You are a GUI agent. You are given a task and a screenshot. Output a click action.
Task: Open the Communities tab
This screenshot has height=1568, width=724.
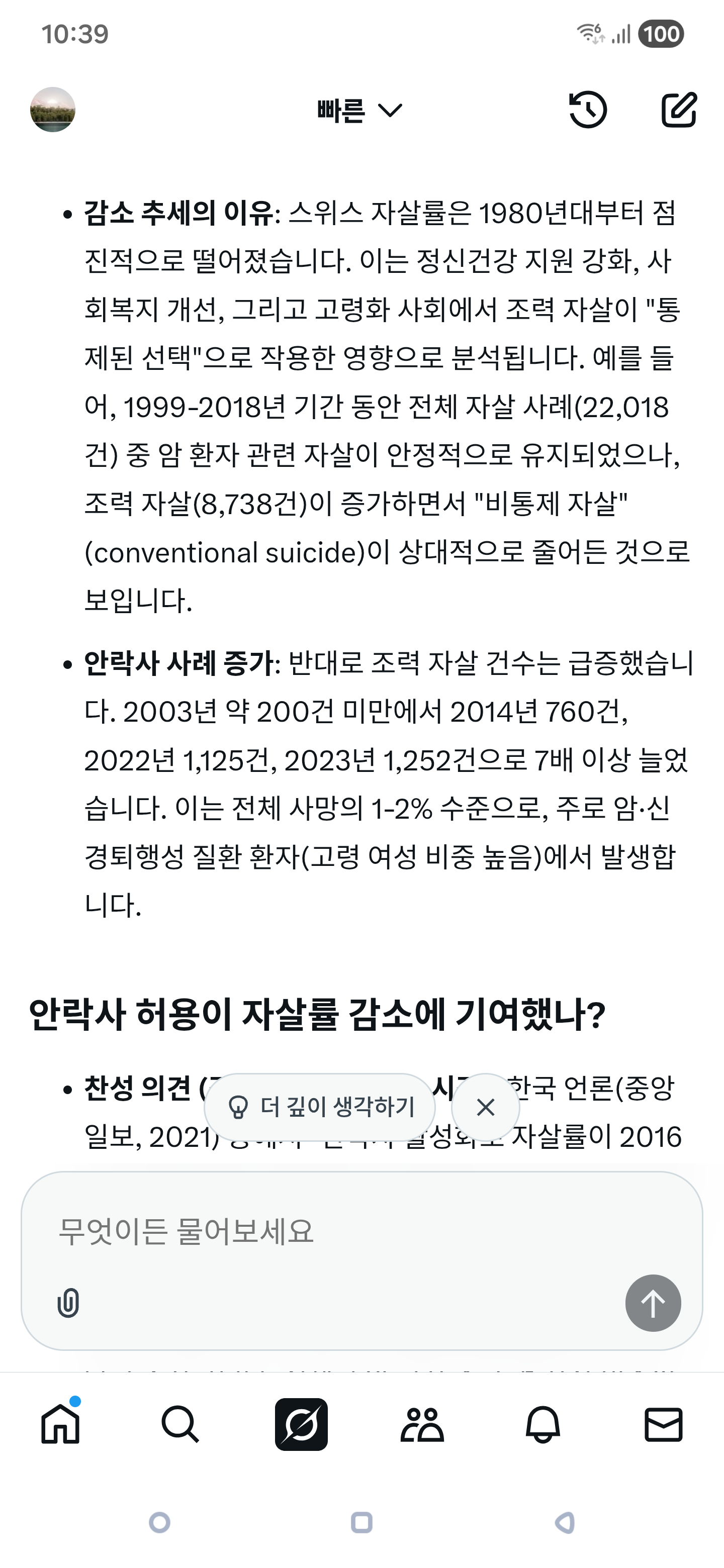click(422, 1424)
